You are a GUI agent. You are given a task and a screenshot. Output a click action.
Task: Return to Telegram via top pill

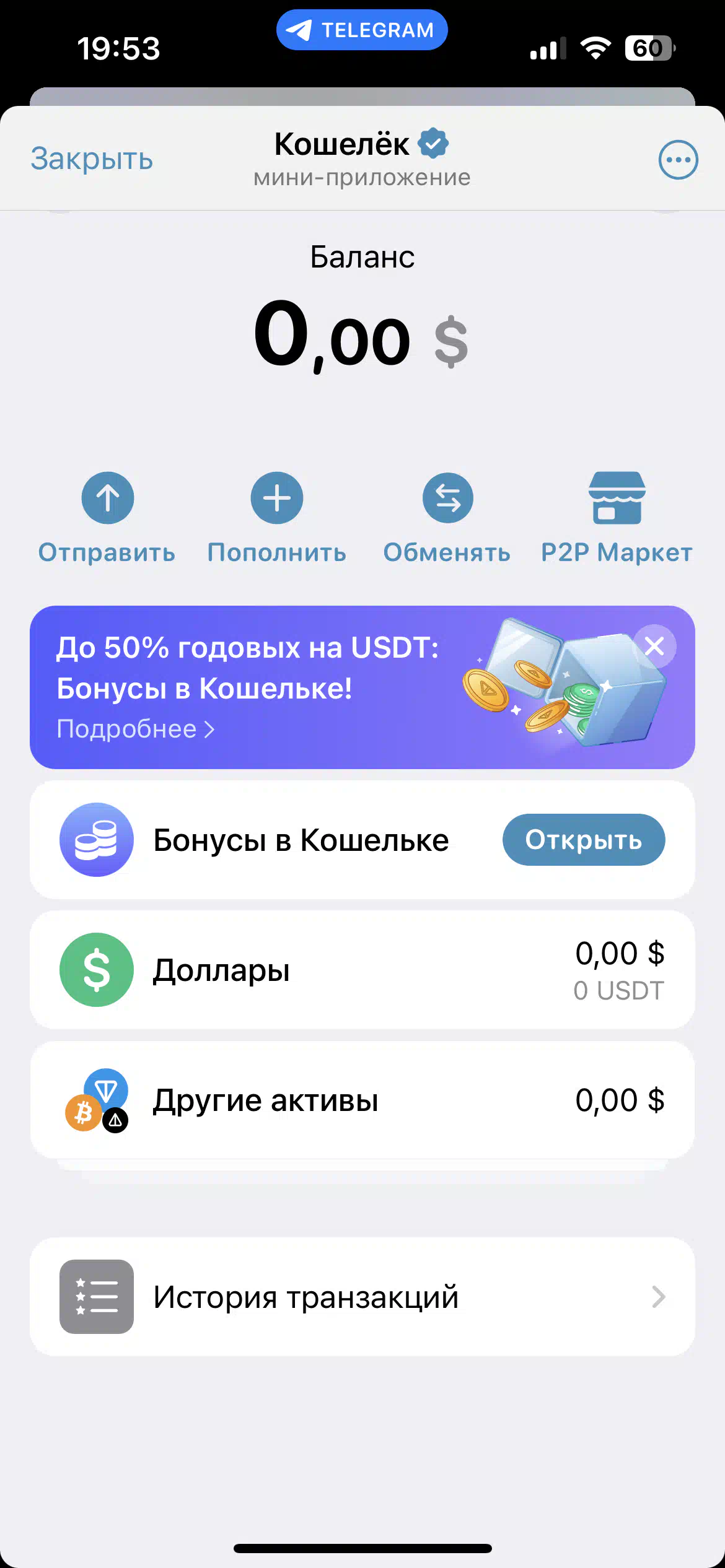pos(362,30)
